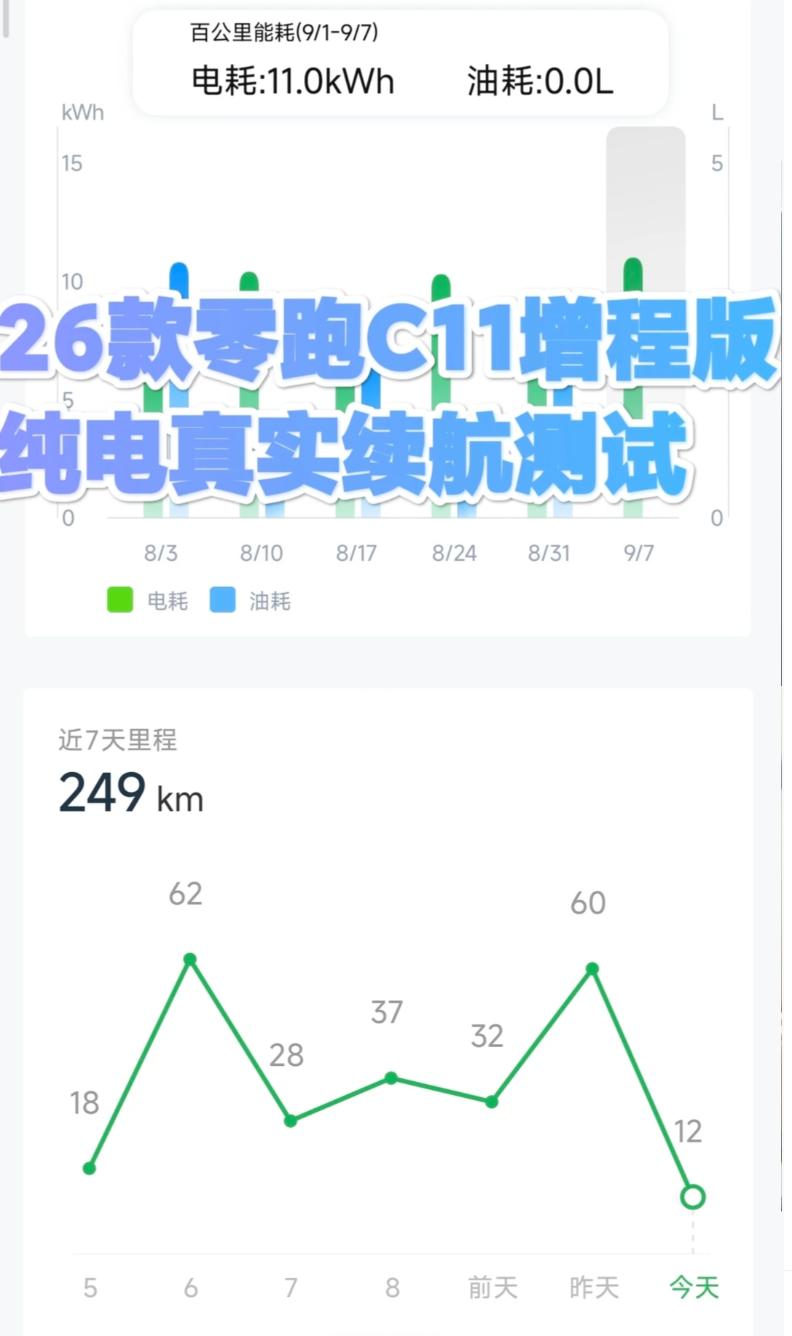Click the data point labeled 37
The image size is (792, 1336).
tap(389, 1079)
